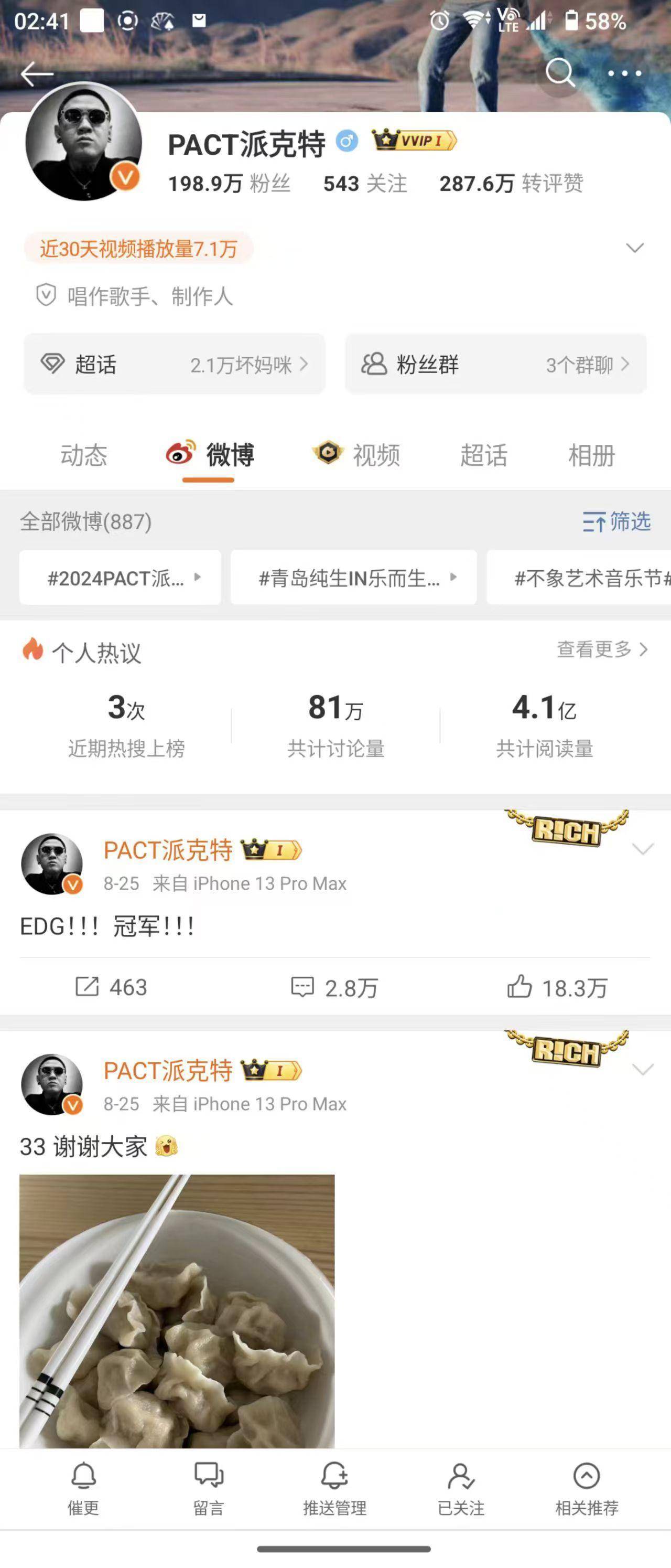Open the 筛选 filter for posts
This screenshot has height=1568, width=671.
click(616, 521)
